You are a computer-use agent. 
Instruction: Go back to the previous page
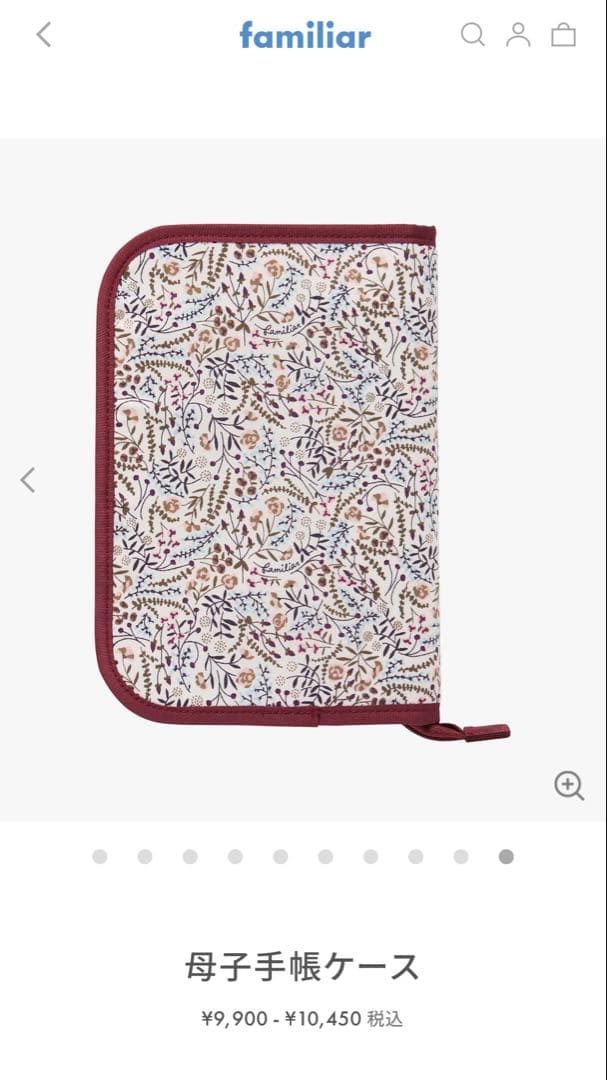(x=43, y=35)
